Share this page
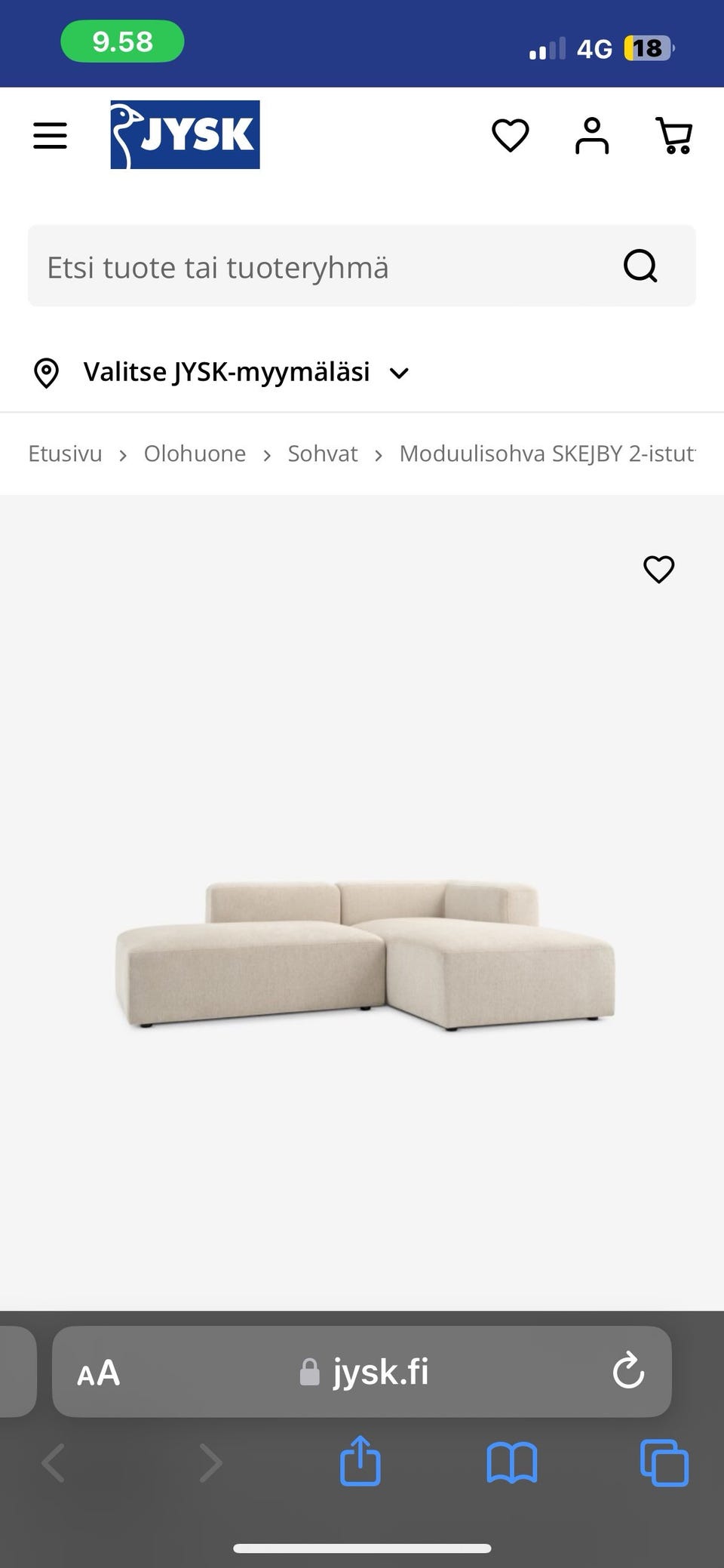Viewport: 724px width, 1568px height. (x=360, y=1462)
